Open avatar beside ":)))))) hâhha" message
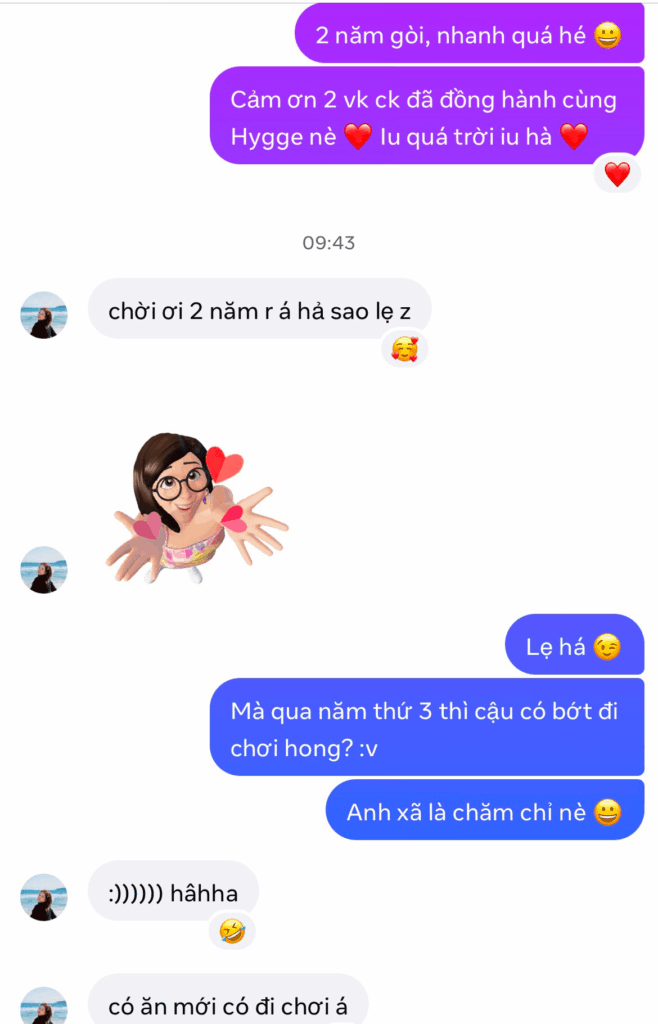Image resolution: width=658 pixels, height=1024 pixels. (44, 897)
